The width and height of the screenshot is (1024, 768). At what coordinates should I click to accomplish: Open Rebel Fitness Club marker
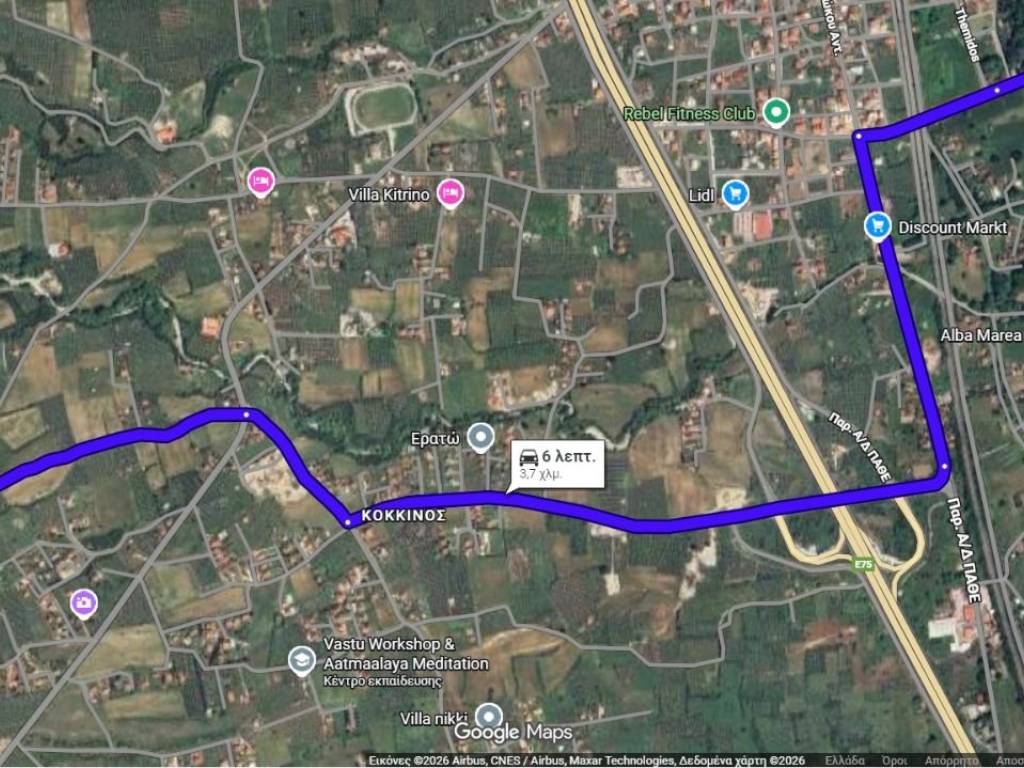click(x=774, y=112)
